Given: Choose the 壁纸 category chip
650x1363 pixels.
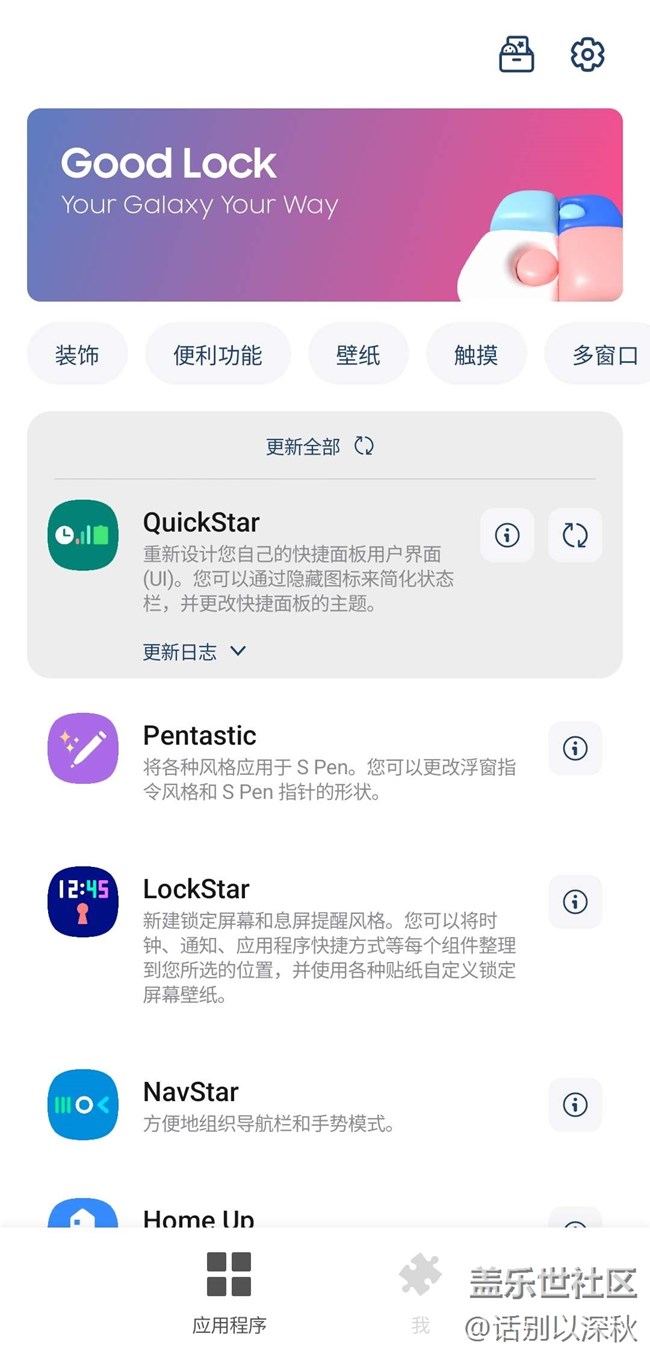Looking at the screenshot, I should point(358,355).
